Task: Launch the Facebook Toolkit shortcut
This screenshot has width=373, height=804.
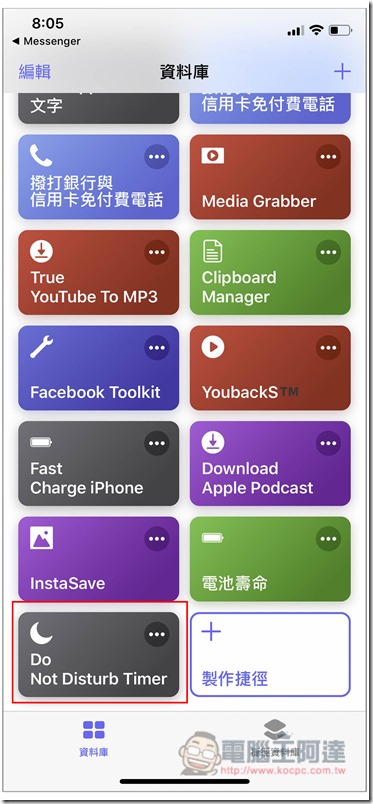Action: pyautogui.click(x=99, y=368)
